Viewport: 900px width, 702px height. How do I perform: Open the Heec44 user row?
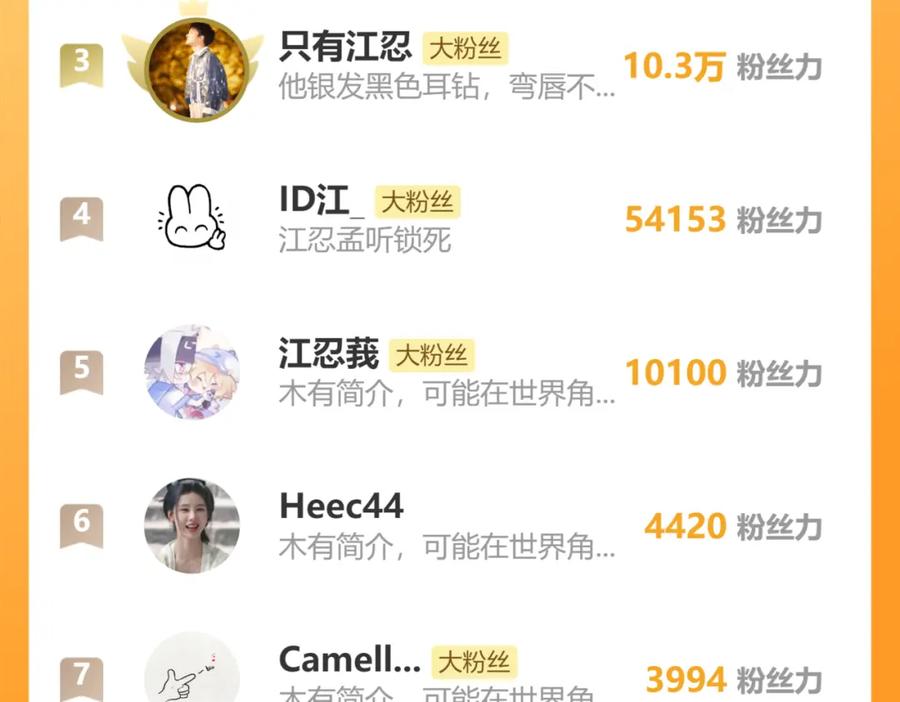[449, 526]
